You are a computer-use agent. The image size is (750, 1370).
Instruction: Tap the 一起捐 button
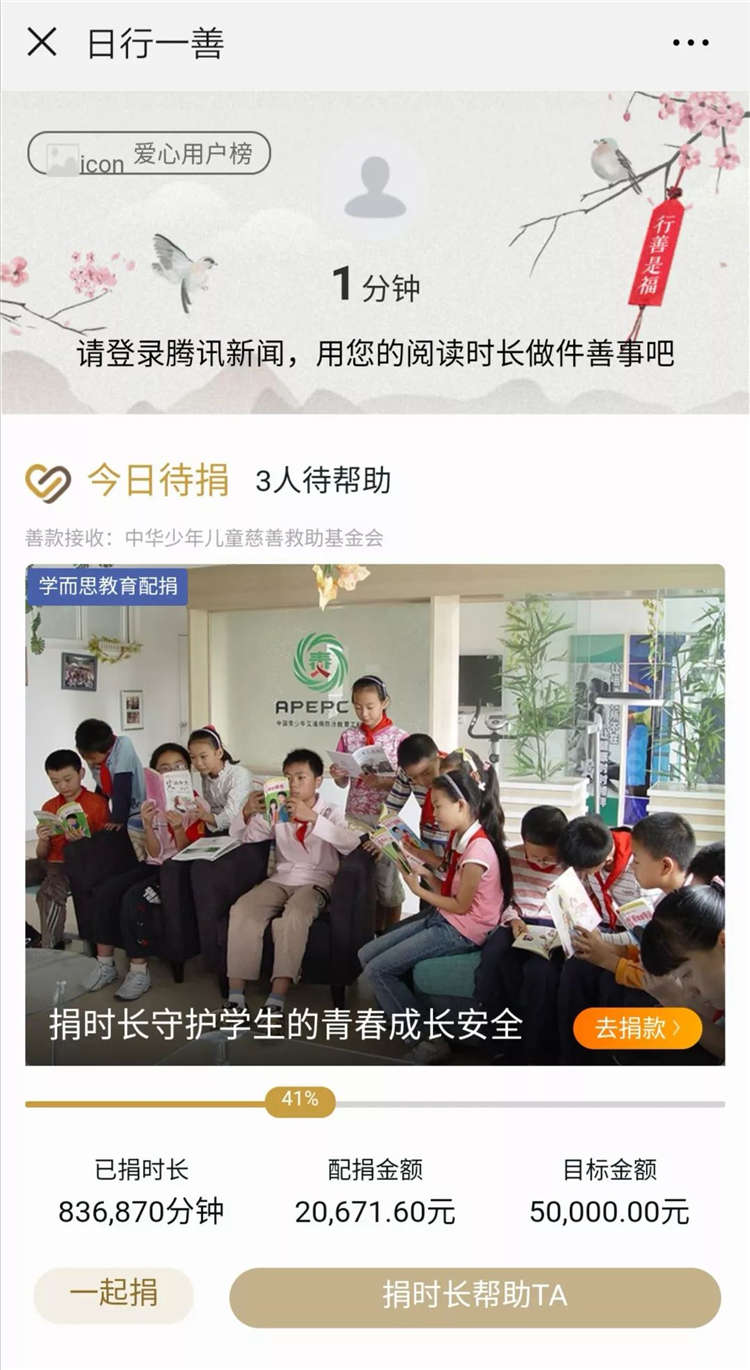(113, 1293)
